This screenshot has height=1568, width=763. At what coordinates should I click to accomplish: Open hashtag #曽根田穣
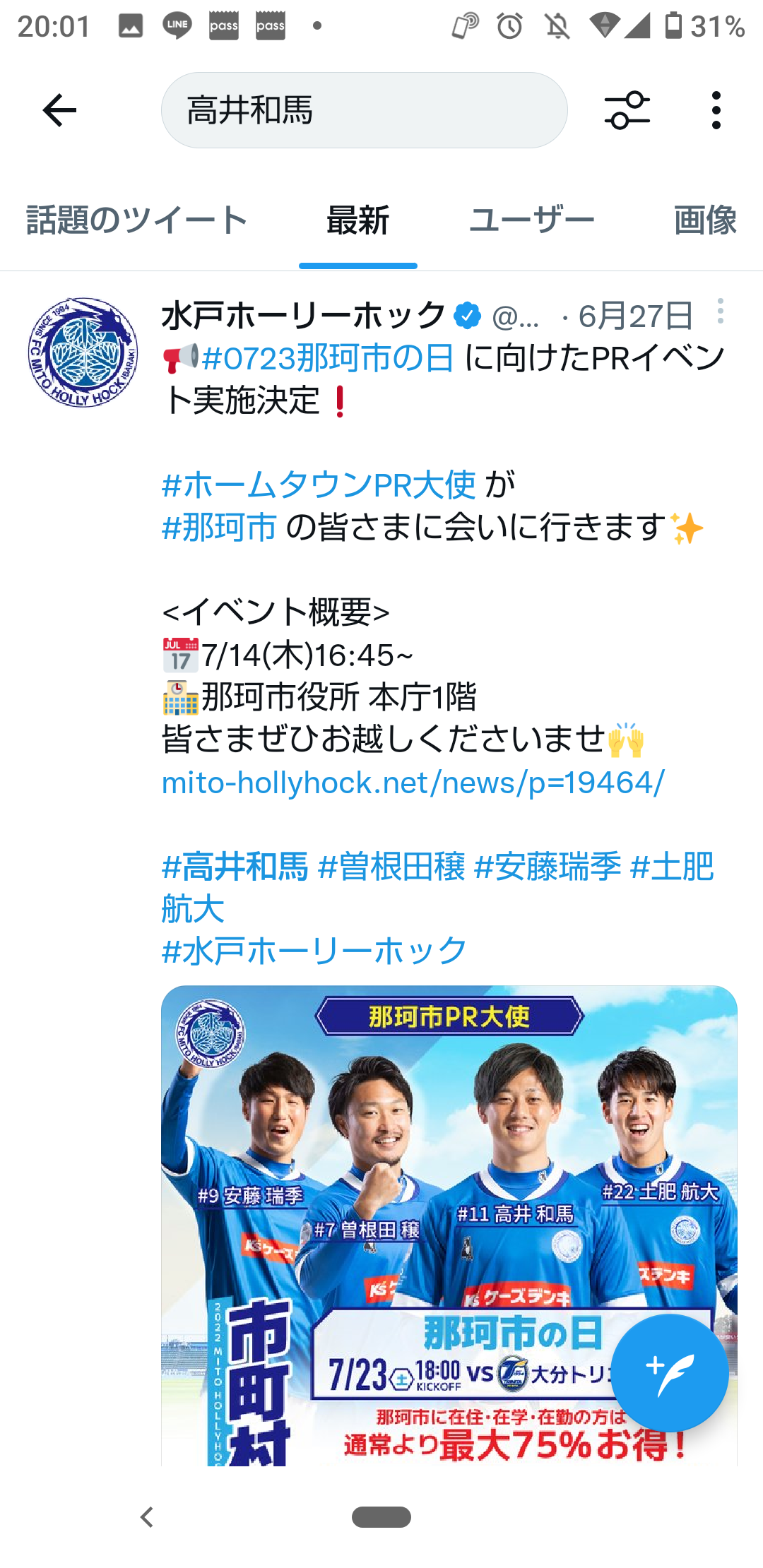(392, 867)
